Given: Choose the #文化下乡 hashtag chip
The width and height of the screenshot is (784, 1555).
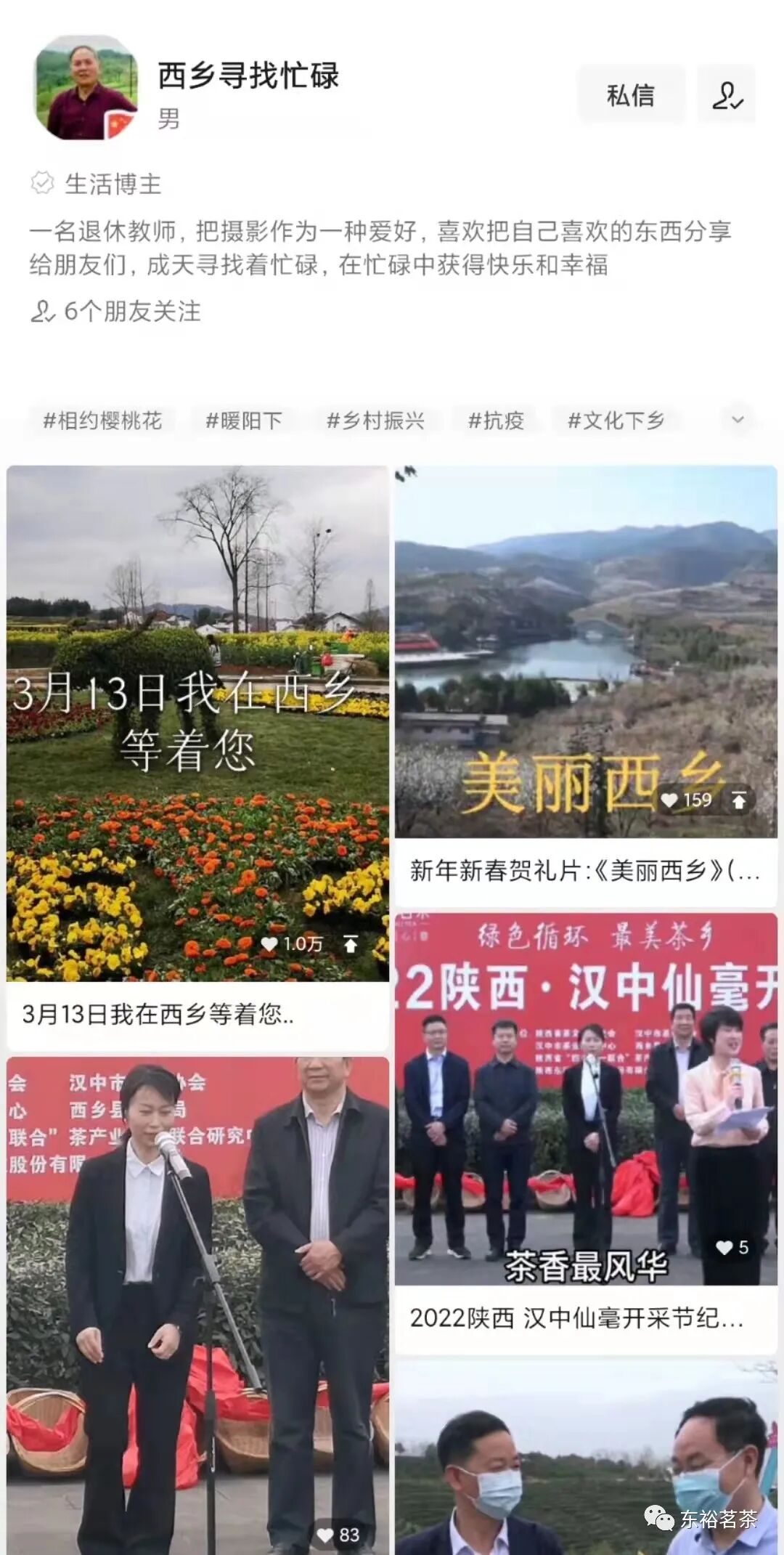Looking at the screenshot, I should pyautogui.click(x=616, y=421).
